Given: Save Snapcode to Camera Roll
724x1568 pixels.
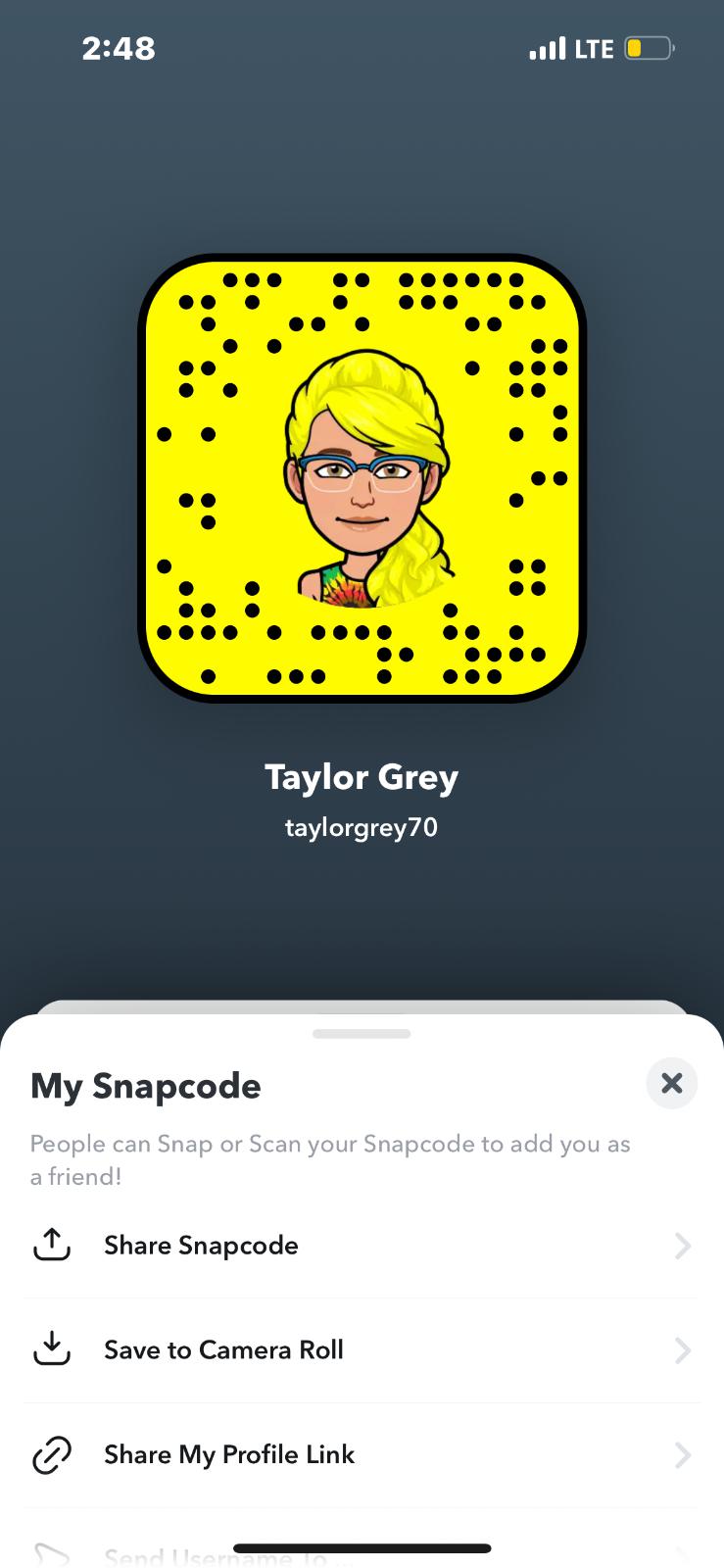Looking at the screenshot, I should (362, 1350).
